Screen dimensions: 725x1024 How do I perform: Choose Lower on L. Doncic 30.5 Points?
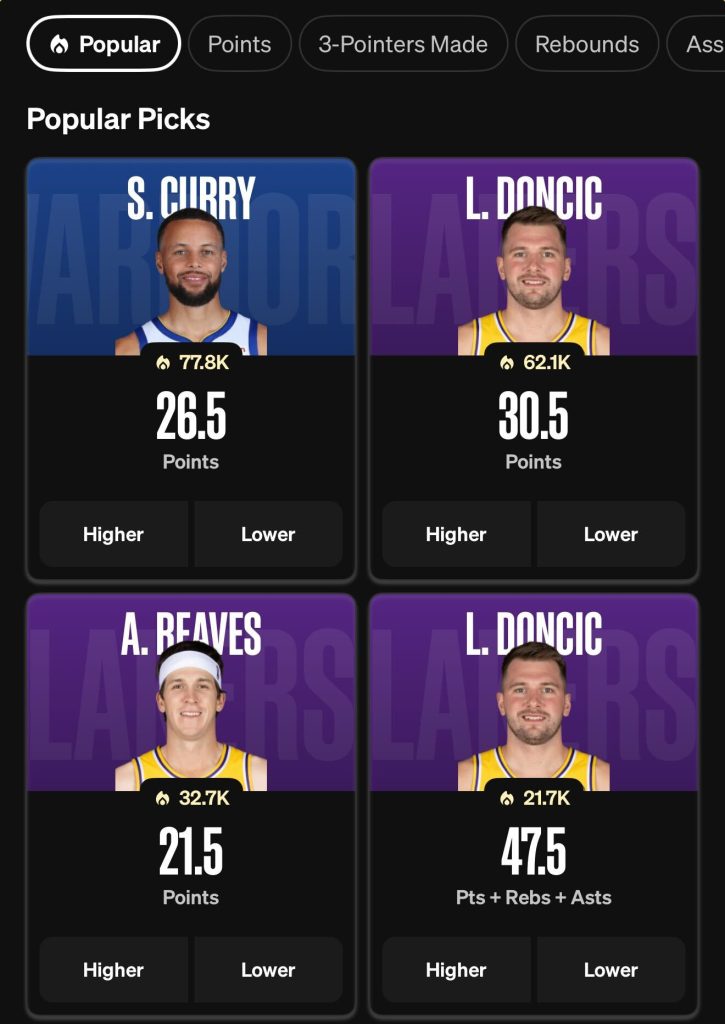[611, 534]
